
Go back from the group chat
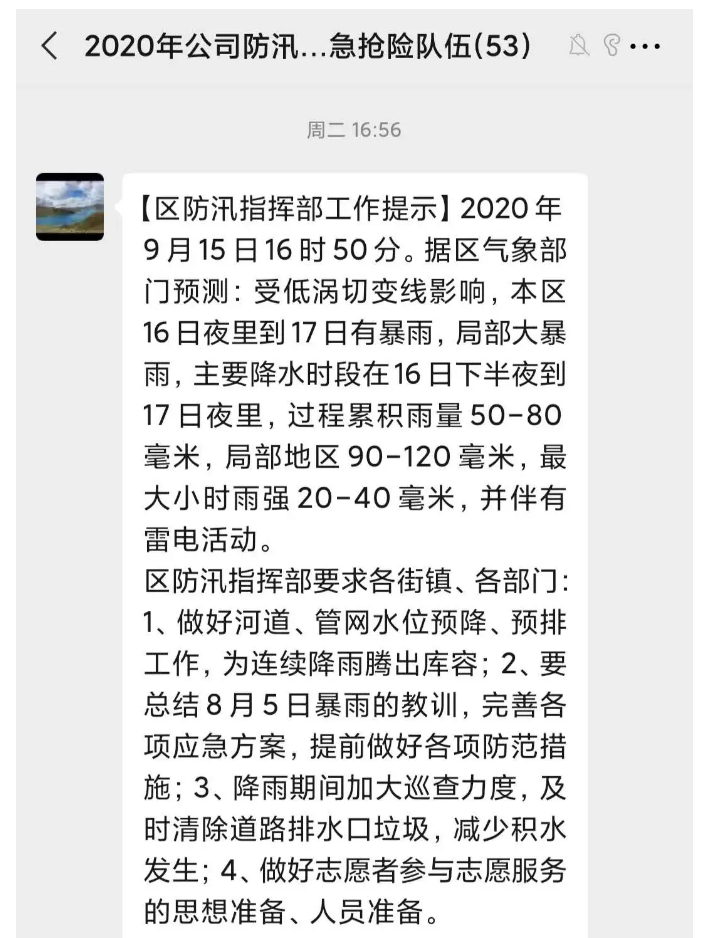click(x=49, y=46)
